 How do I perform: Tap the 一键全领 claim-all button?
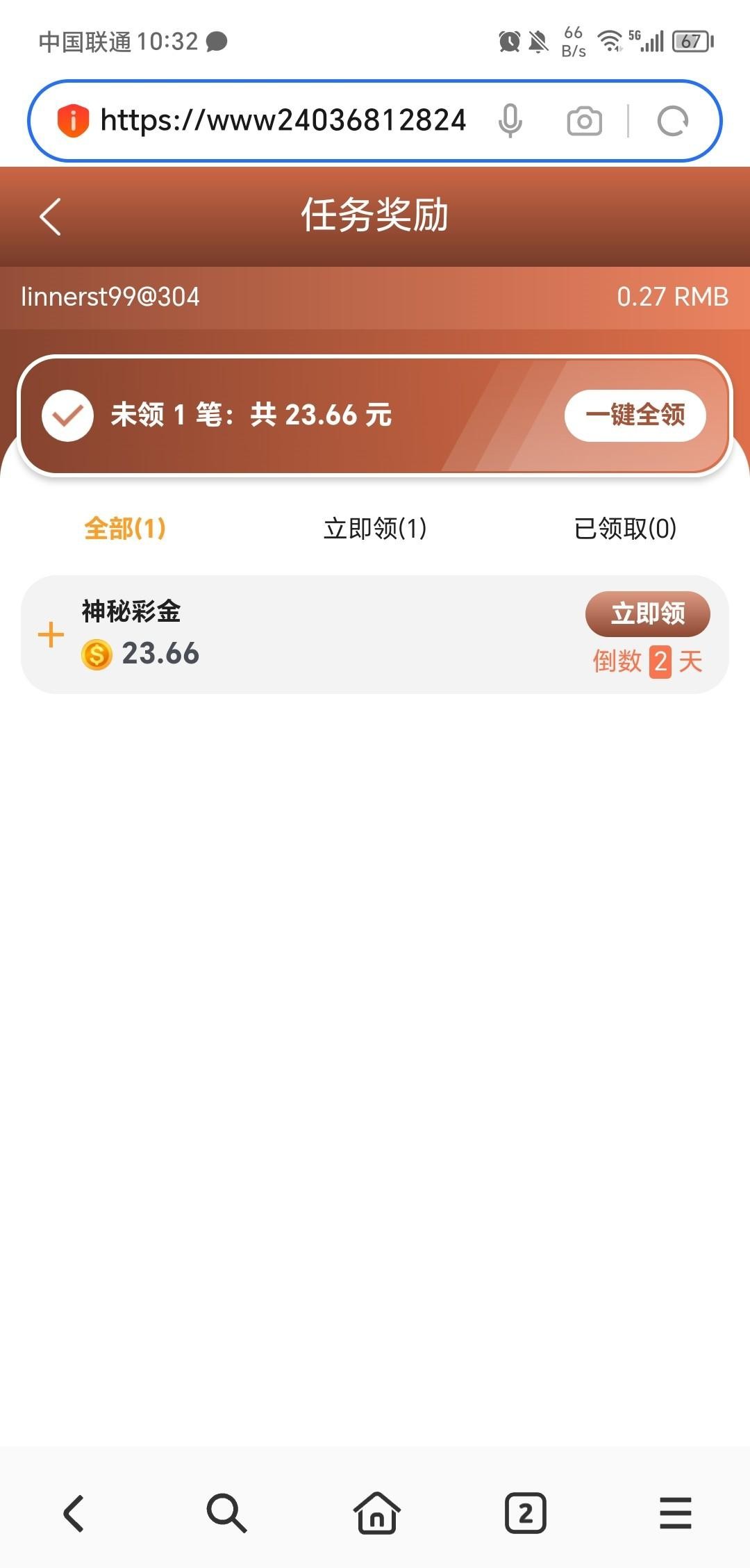pyautogui.click(x=635, y=415)
